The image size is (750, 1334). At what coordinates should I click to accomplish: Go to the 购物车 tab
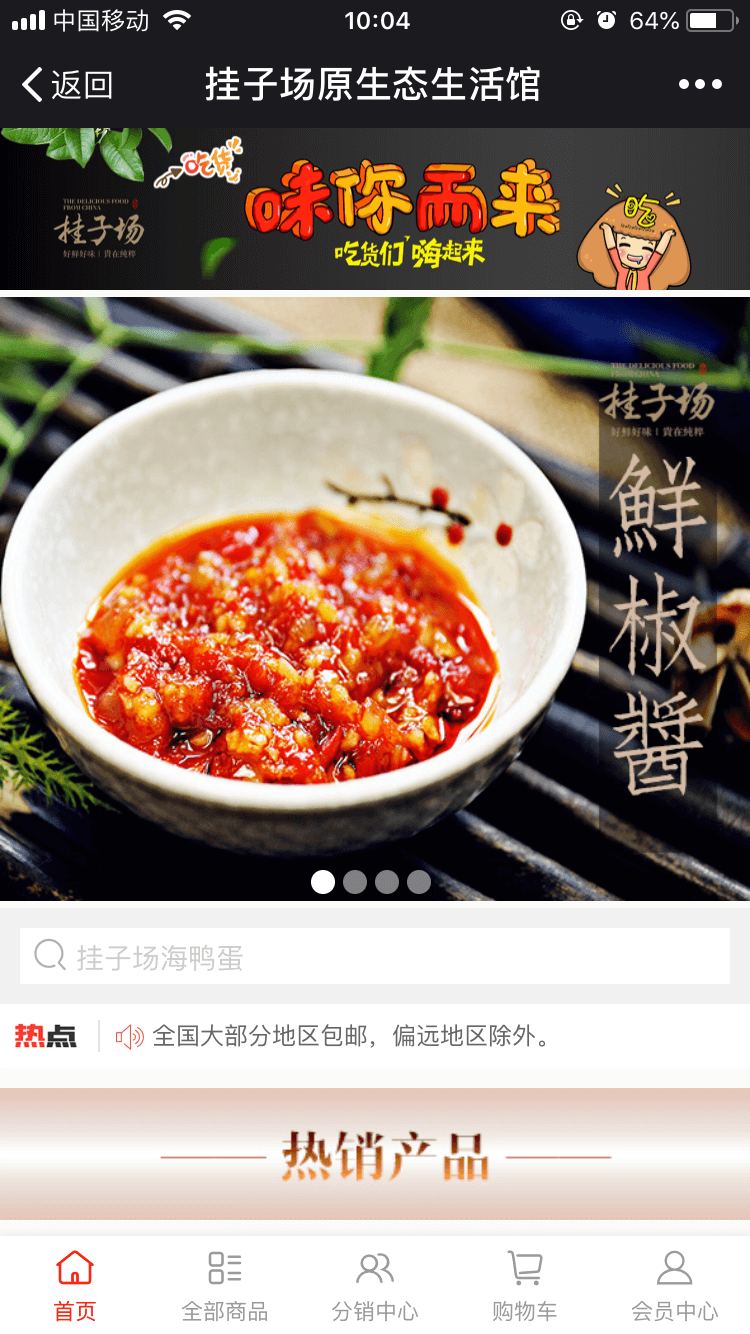click(525, 1286)
